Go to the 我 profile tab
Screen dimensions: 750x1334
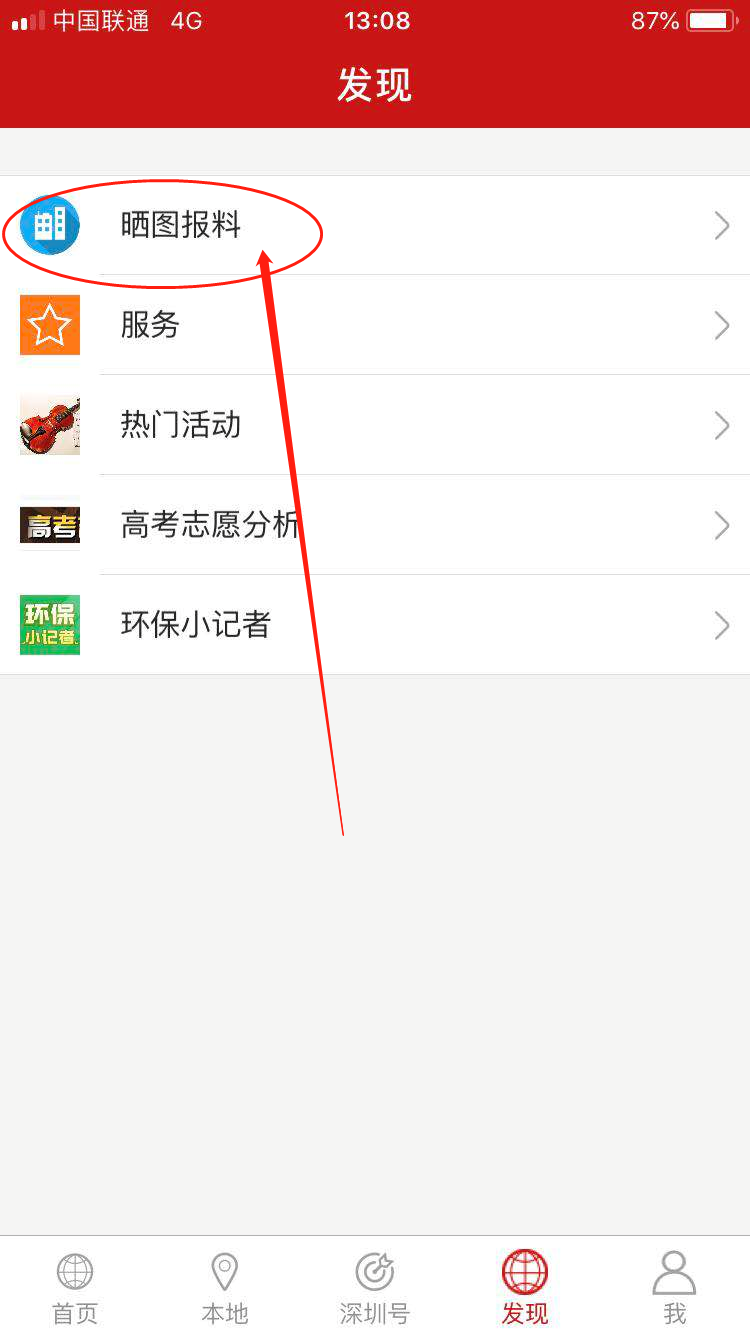point(675,1288)
